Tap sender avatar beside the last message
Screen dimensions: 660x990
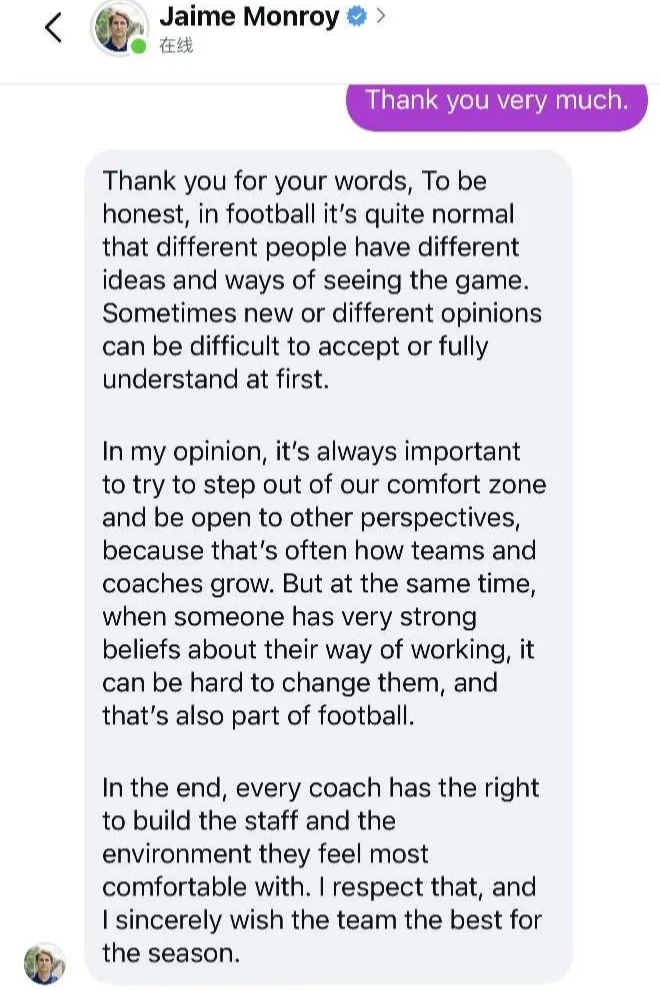pos(44,962)
